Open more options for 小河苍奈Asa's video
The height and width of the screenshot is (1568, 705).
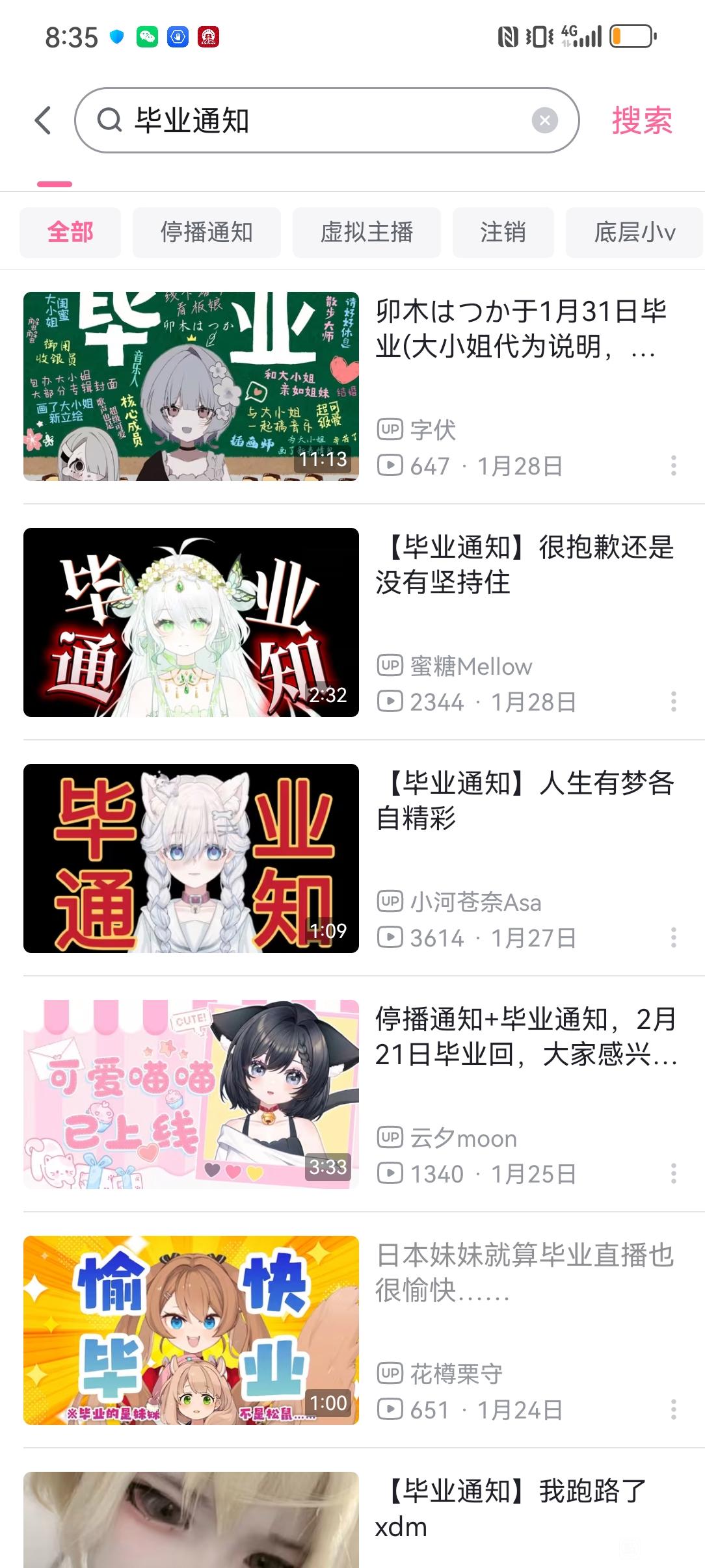coord(673,937)
